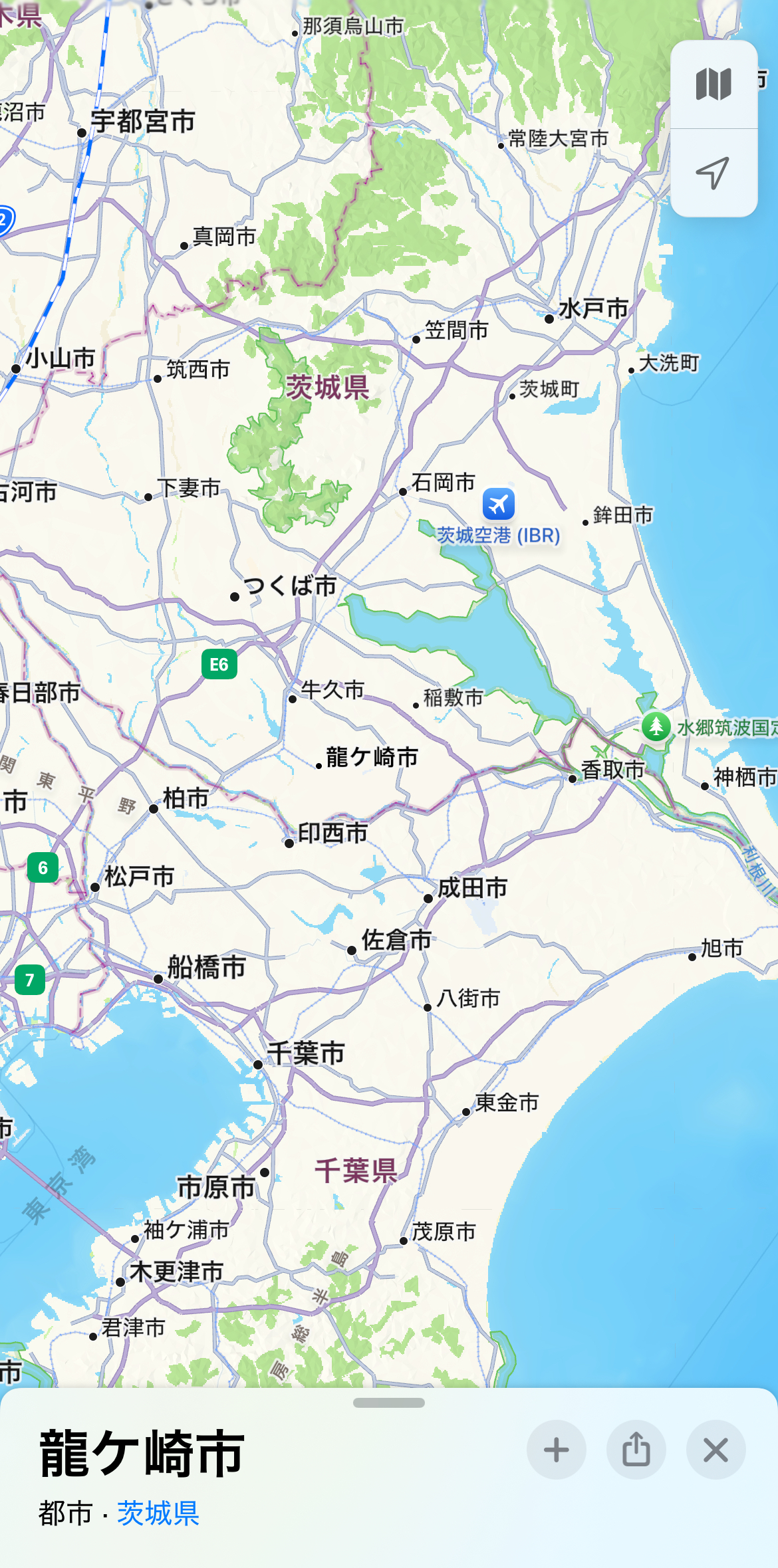Center map on current location

713,173
